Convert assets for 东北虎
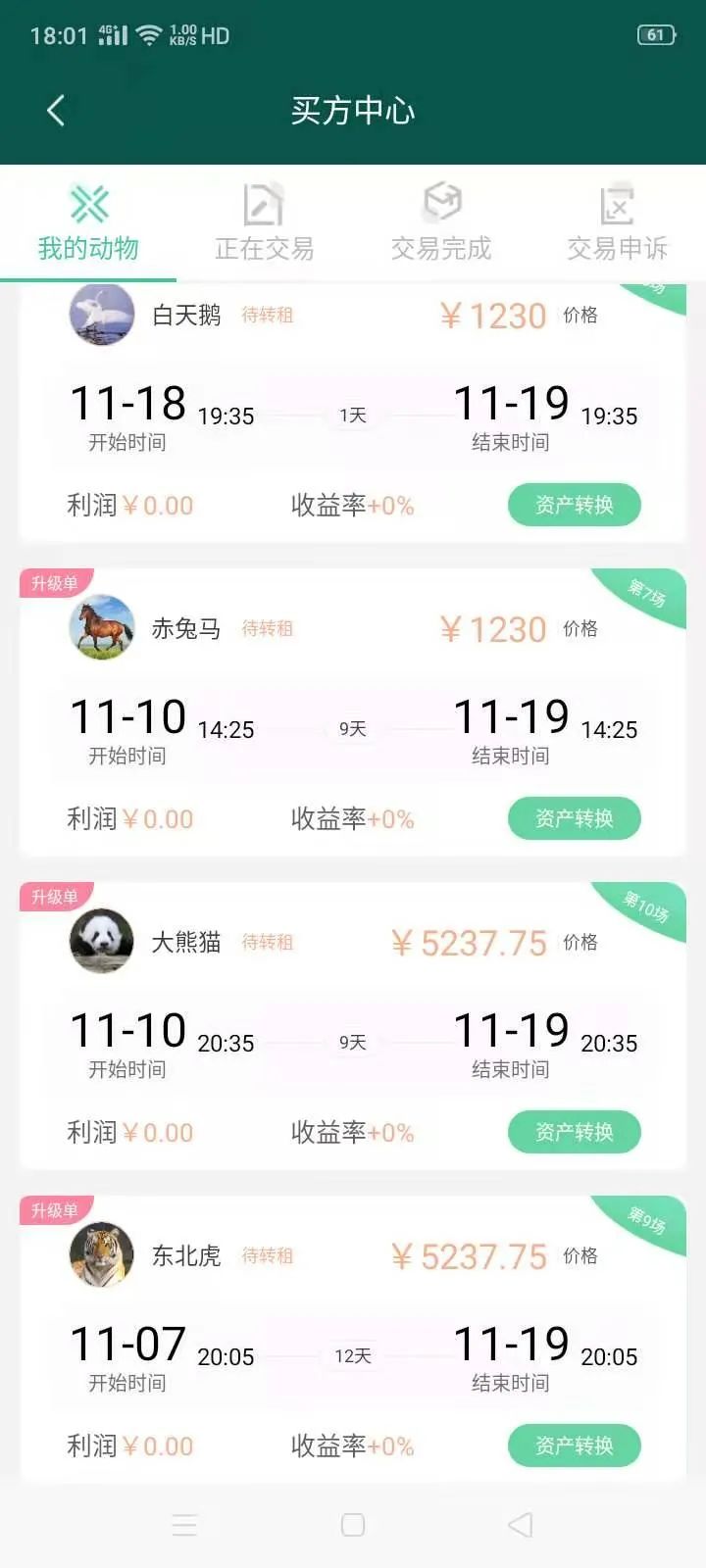The height and width of the screenshot is (1568, 706). pyautogui.click(x=574, y=1445)
